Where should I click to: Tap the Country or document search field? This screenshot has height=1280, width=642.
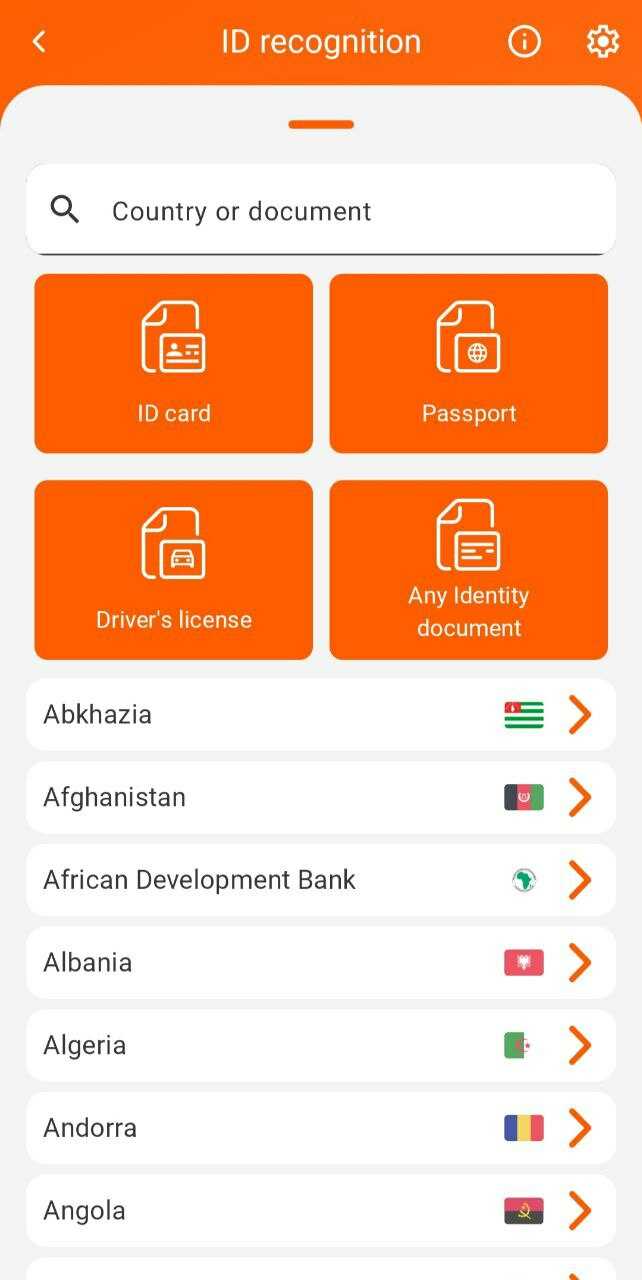[320, 211]
